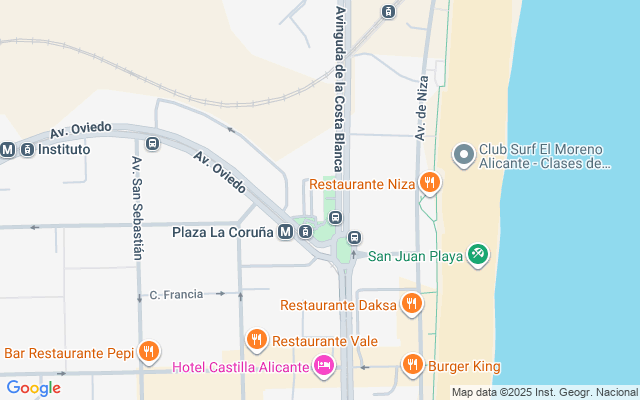This screenshot has width=640, height=400.
Task: Select the Restaurante Vale pin
Action: click(x=257, y=340)
